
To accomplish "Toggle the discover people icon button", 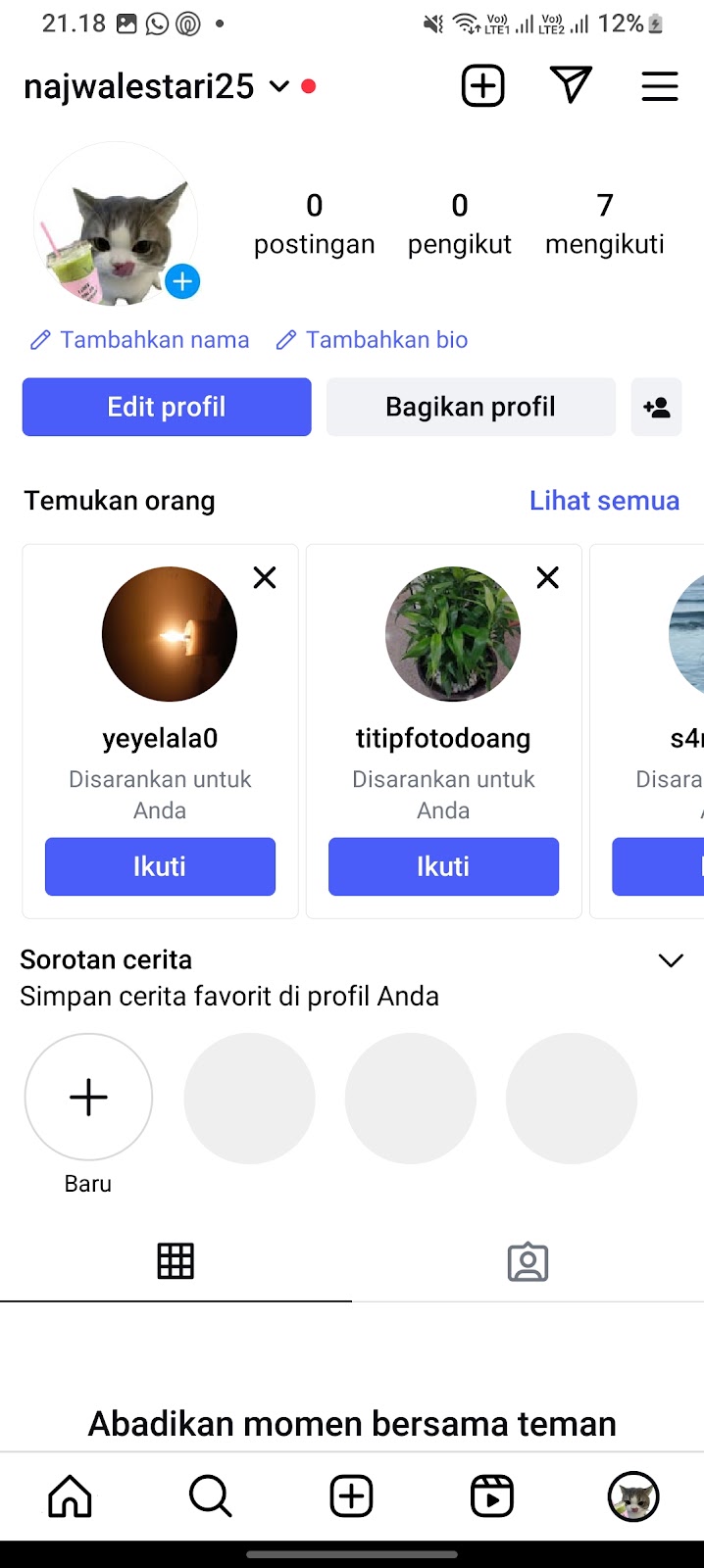I will pos(656,407).
